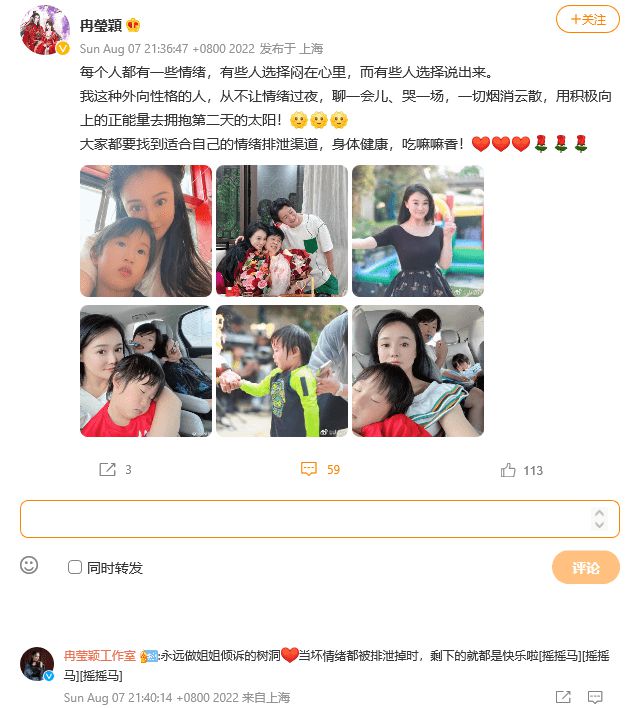Open car selfie with sleeping child in red
This screenshot has height=708, width=633.
pos(146,371)
